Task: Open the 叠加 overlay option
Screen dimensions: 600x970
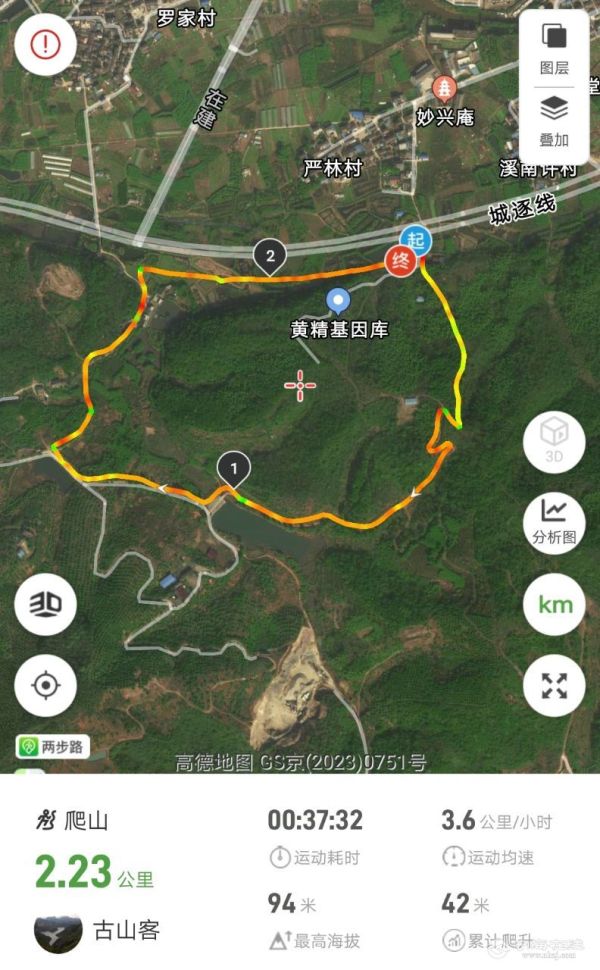Action: tap(554, 122)
